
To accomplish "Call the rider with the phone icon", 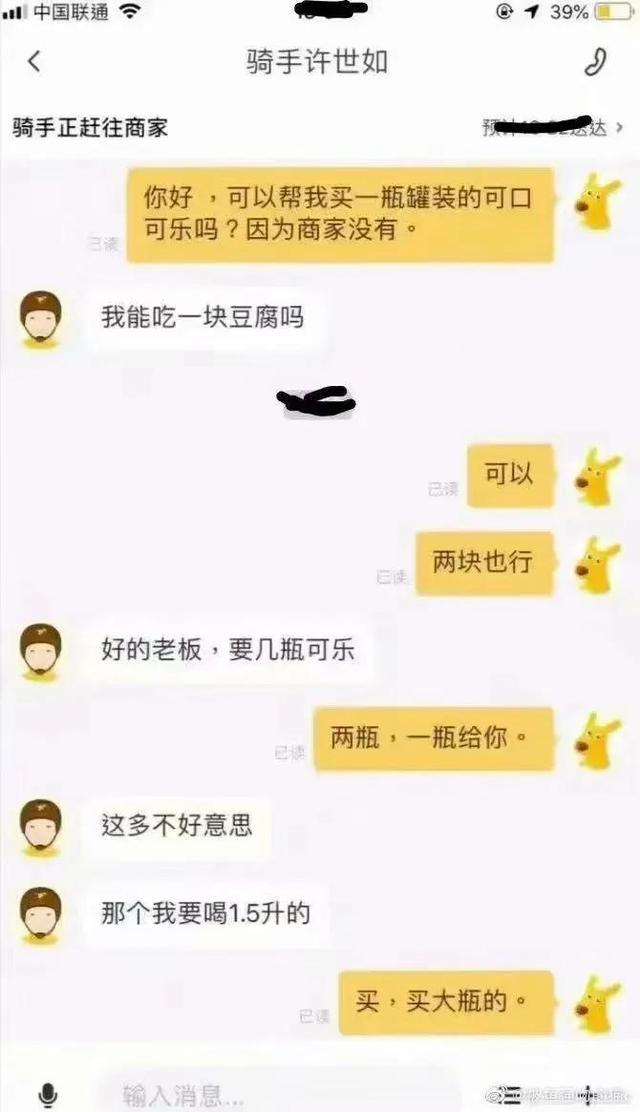I will 595,62.
